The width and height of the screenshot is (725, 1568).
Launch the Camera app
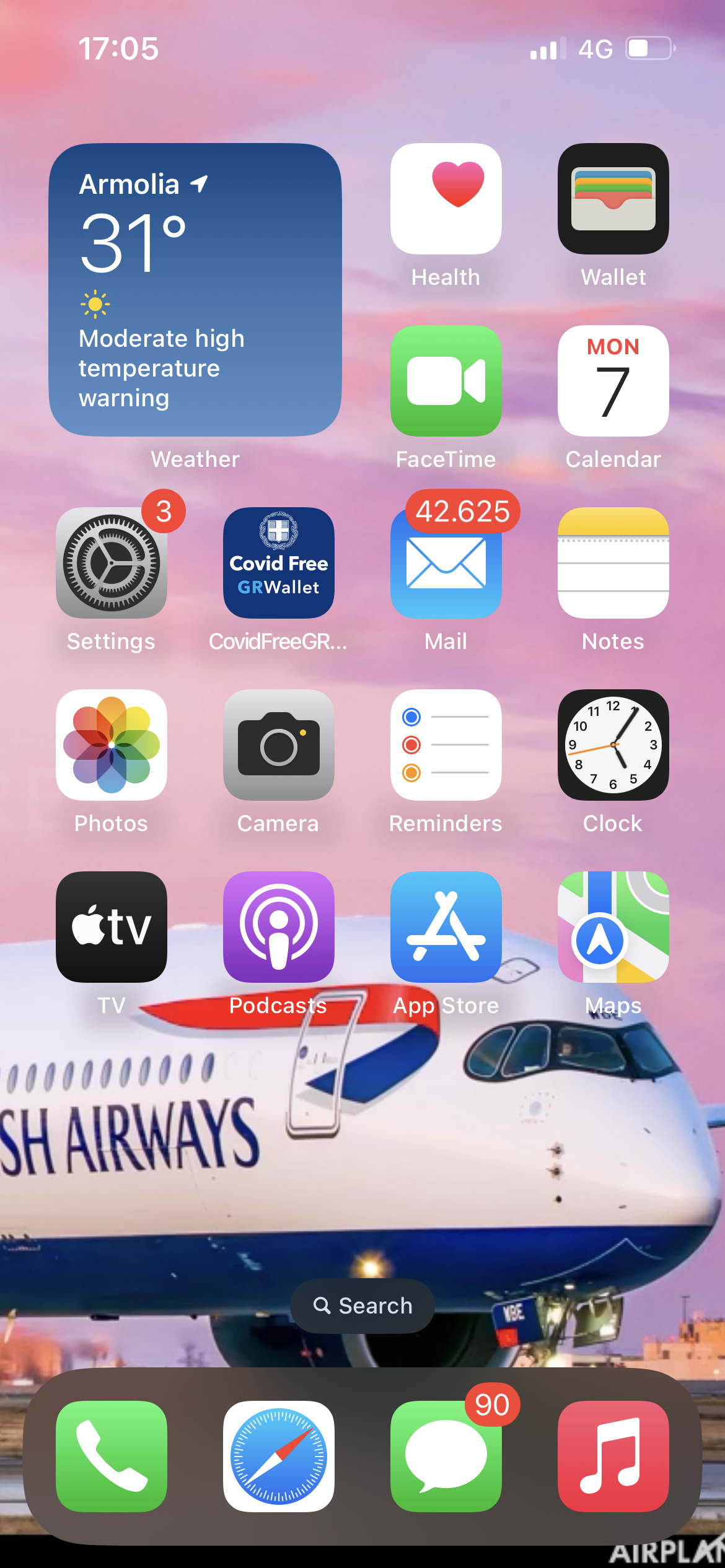[x=278, y=745]
